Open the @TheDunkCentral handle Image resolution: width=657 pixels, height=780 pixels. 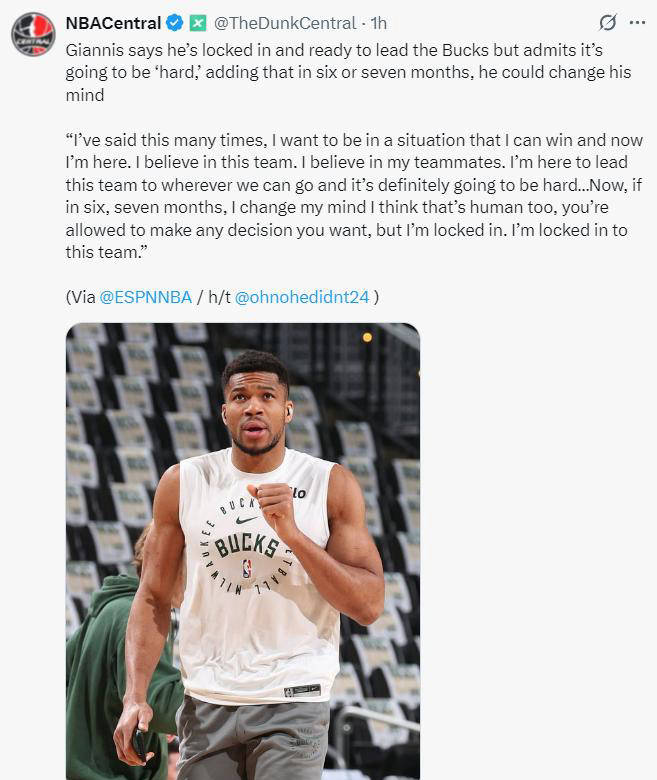pos(284,22)
